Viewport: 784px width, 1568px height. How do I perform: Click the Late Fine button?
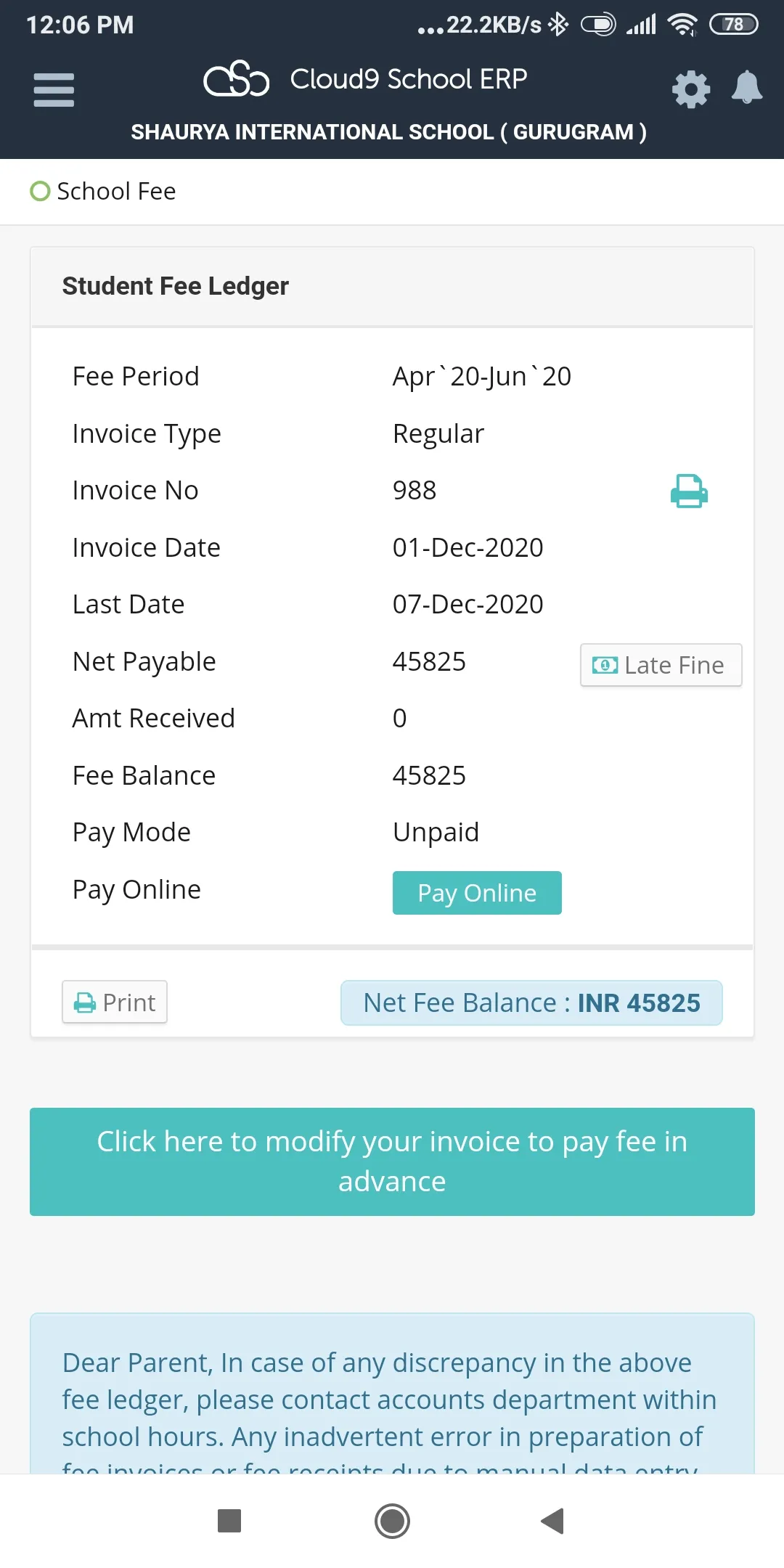[x=660, y=665]
